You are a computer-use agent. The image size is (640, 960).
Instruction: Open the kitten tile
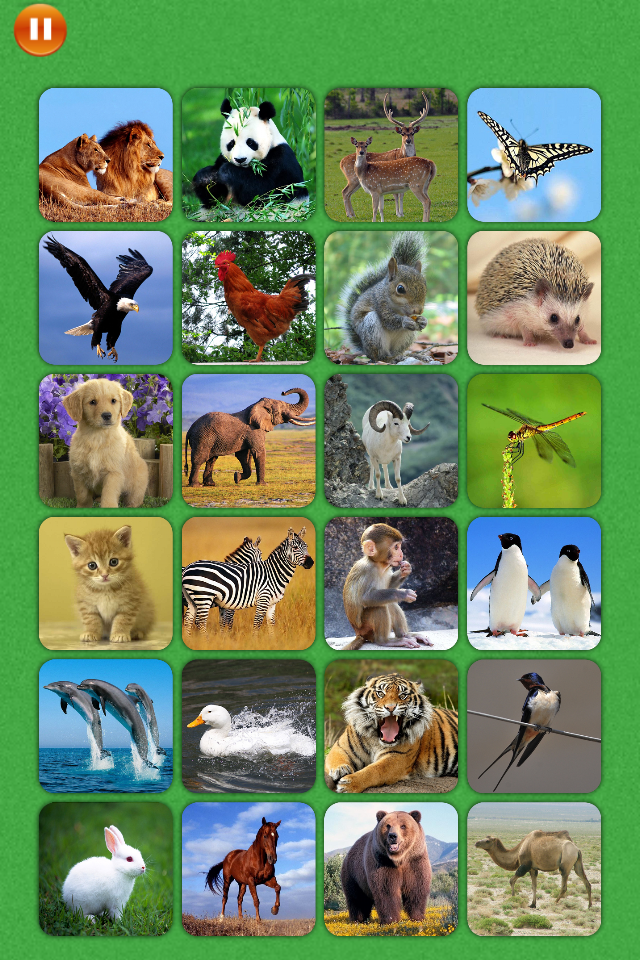(x=106, y=583)
